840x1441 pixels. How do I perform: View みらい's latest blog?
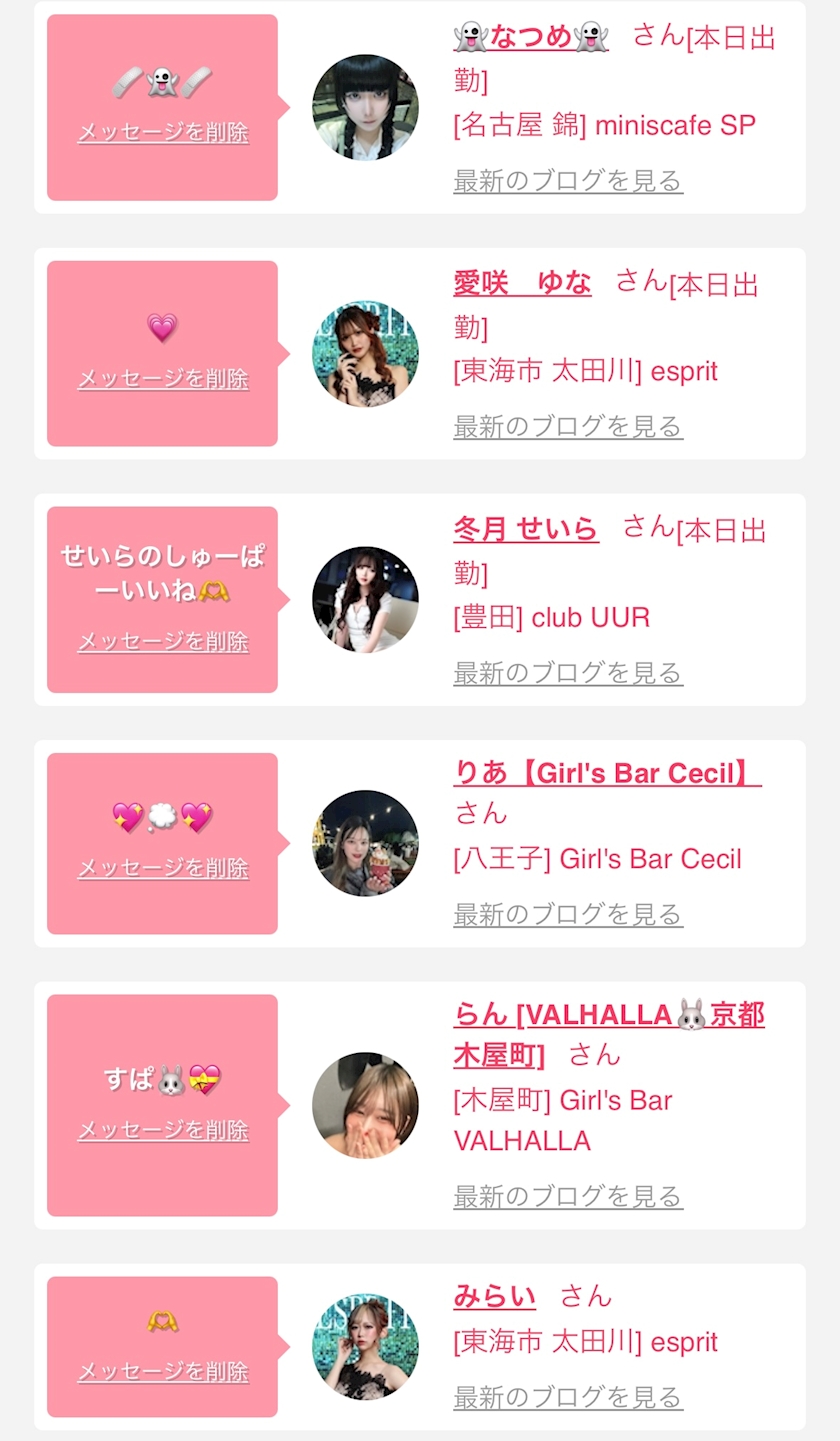coord(568,1397)
